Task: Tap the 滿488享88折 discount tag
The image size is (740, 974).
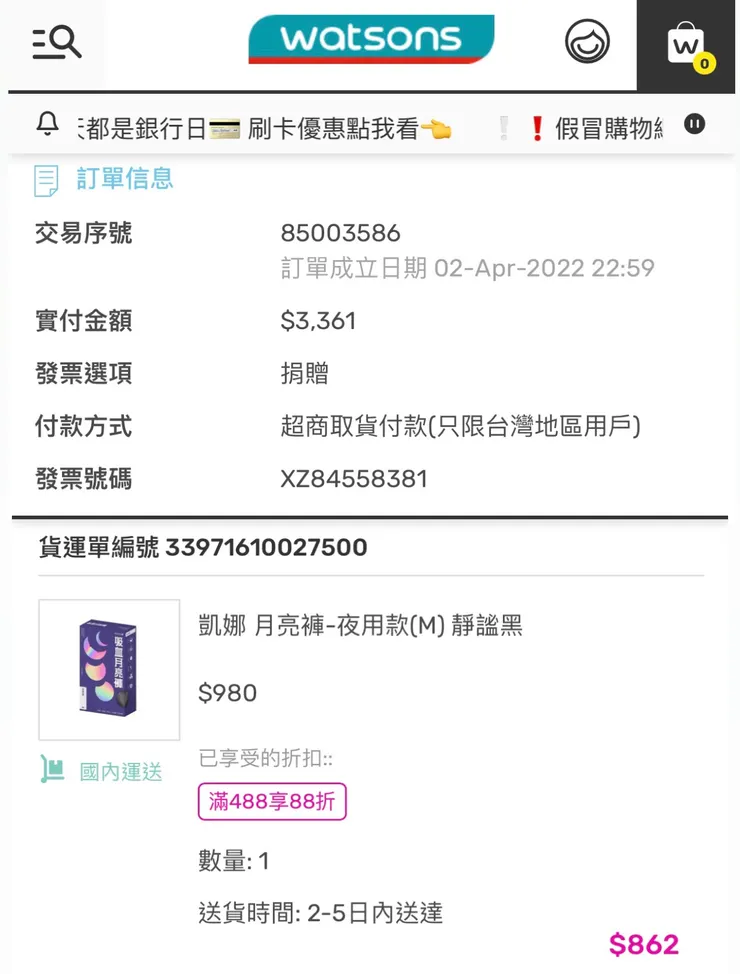Action: click(x=271, y=801)
